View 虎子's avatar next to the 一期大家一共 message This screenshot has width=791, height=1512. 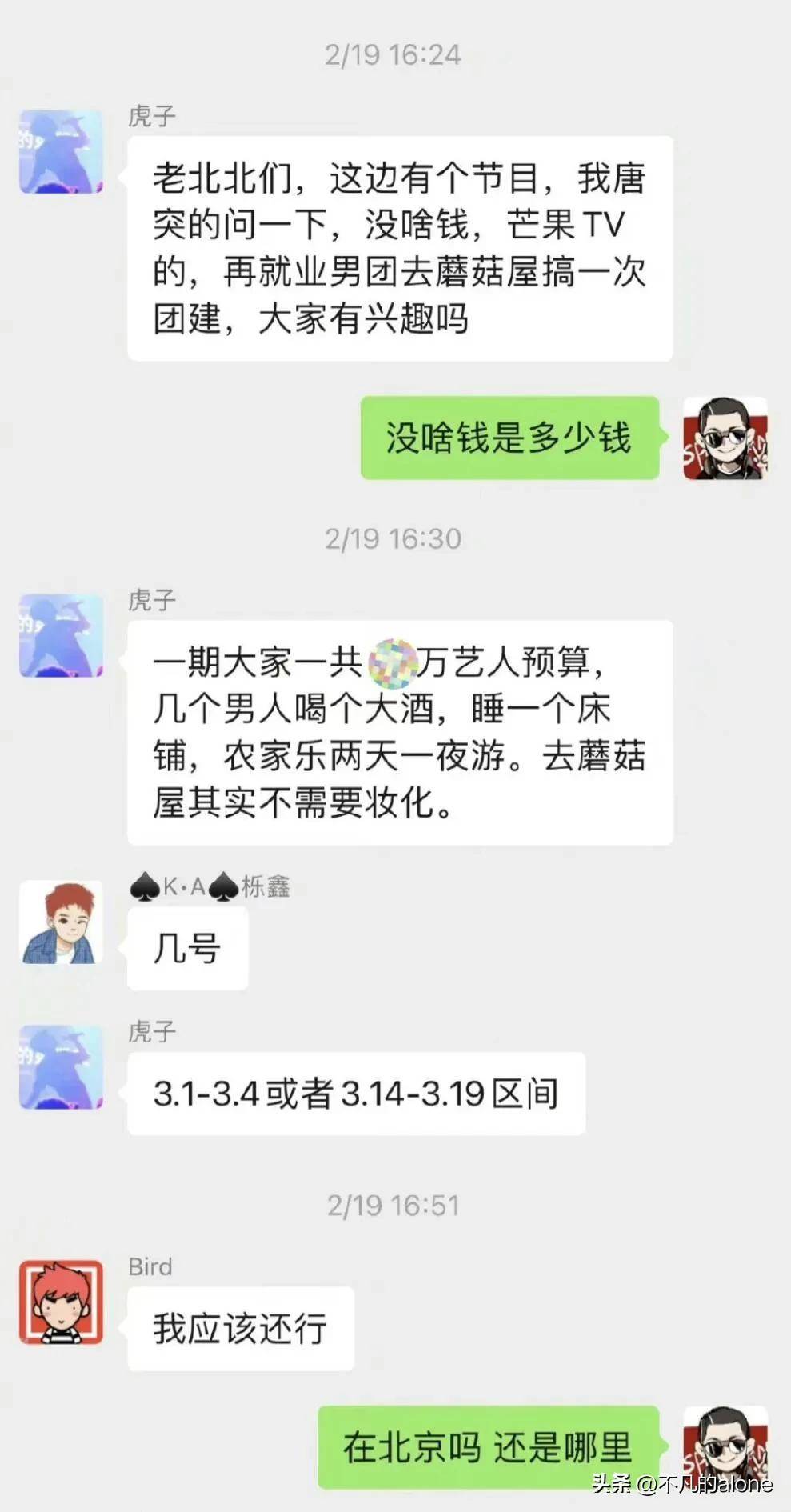pos(62,636)
